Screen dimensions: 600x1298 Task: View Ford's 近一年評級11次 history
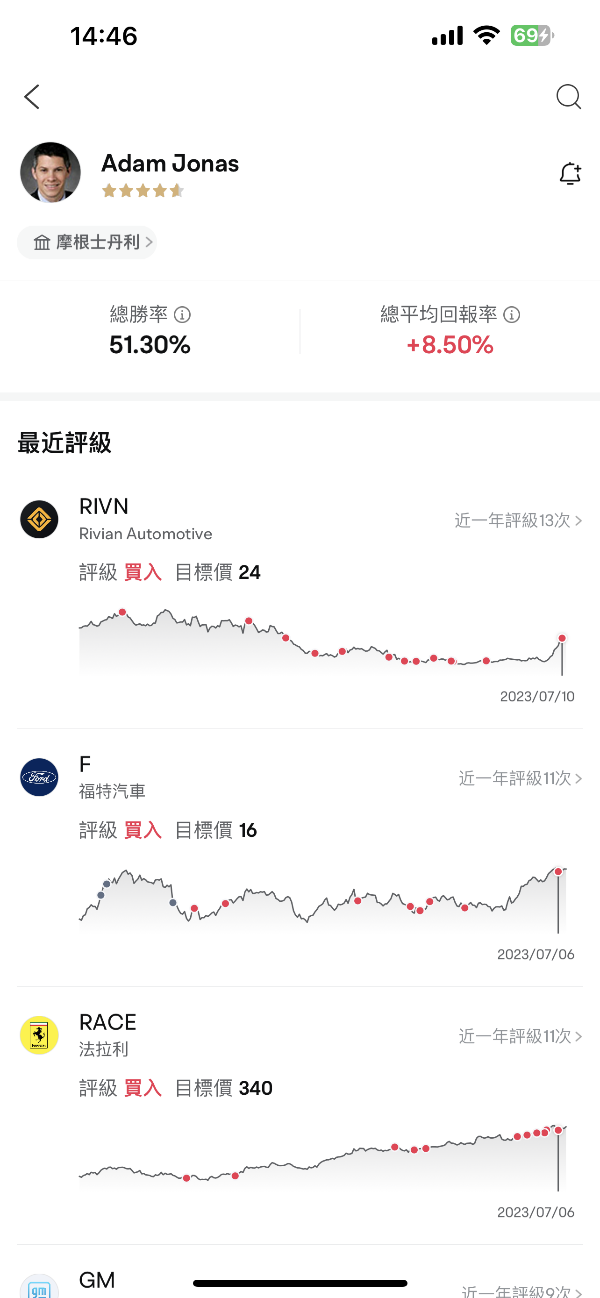(x=520, y=778)
